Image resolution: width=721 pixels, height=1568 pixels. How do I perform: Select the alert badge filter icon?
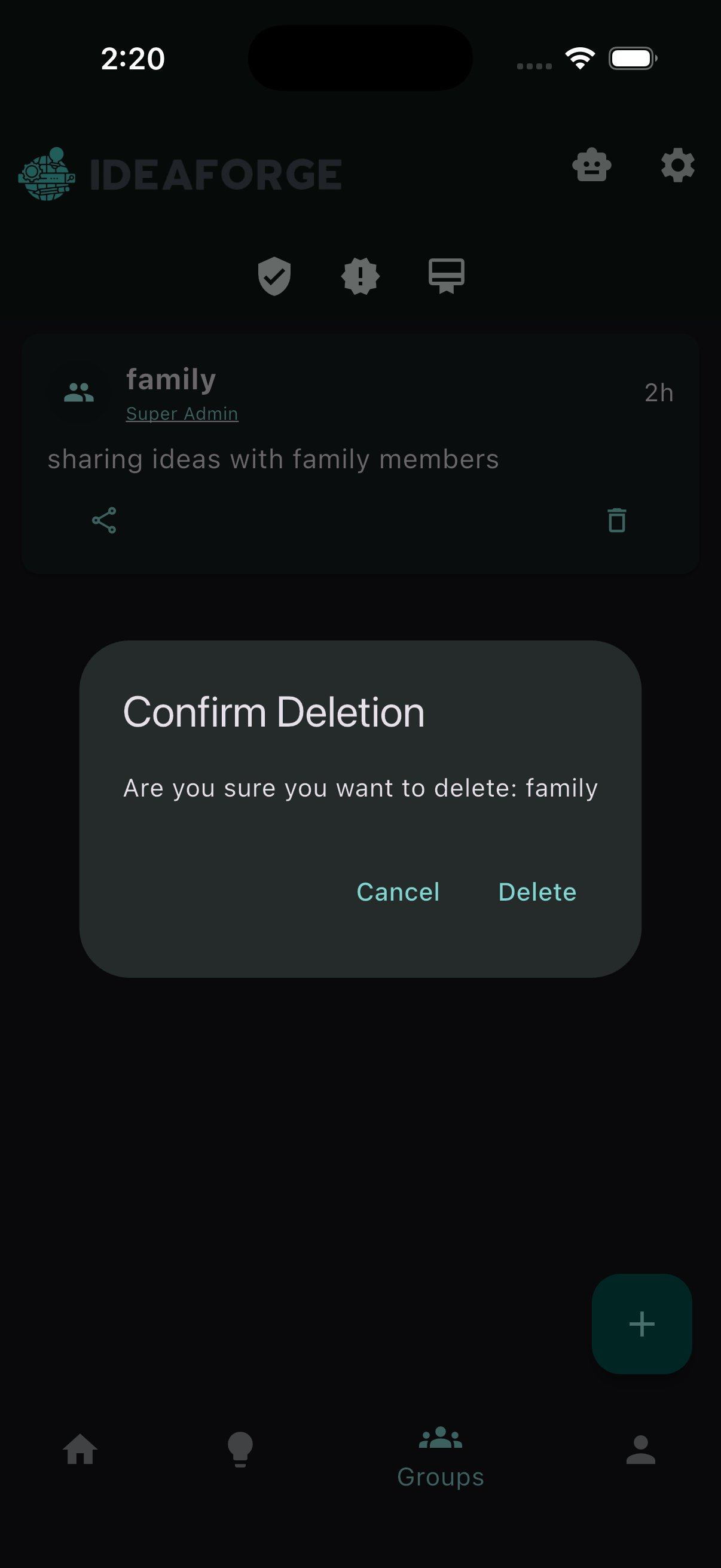(360, 275)
